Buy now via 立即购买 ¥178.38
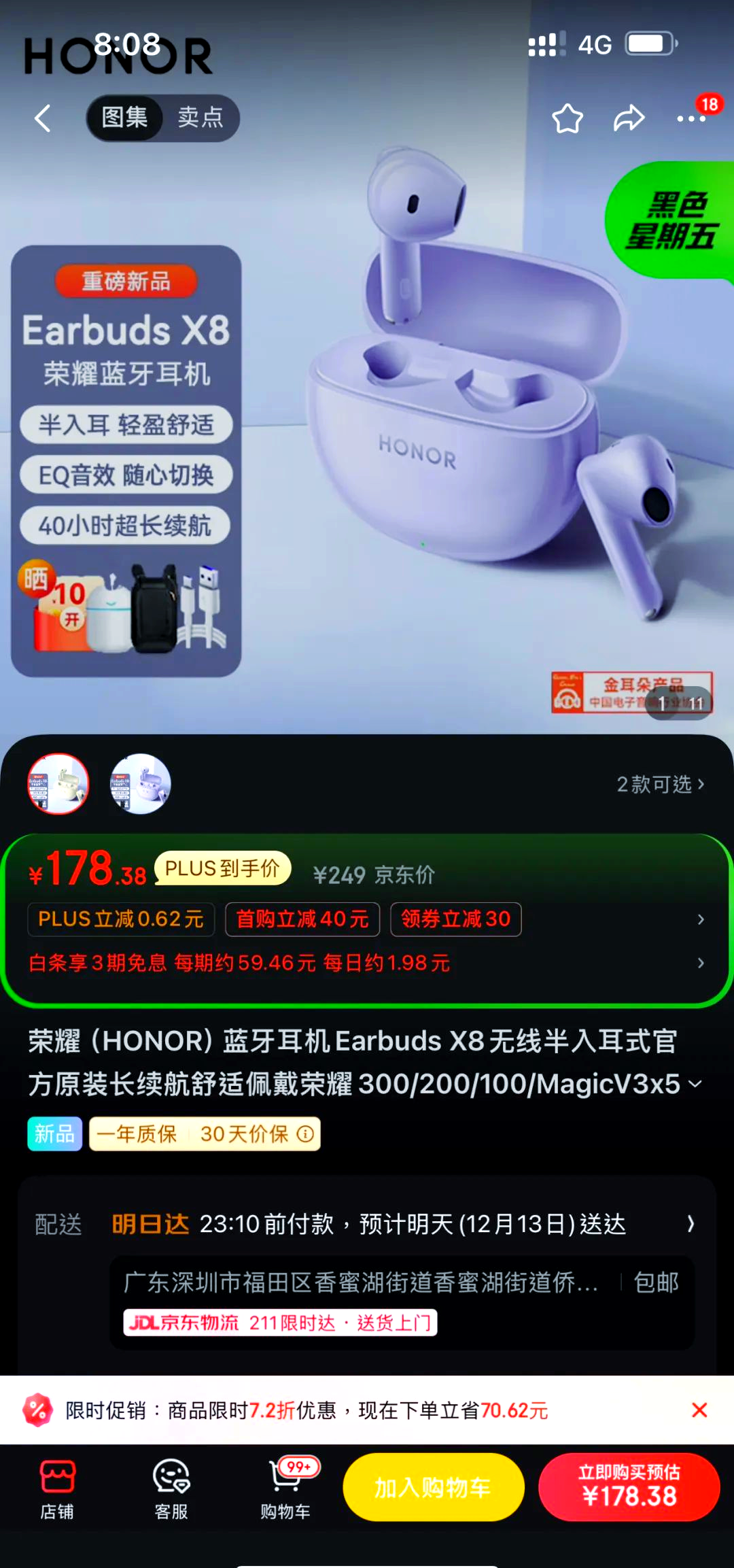 click(629, 1487)
